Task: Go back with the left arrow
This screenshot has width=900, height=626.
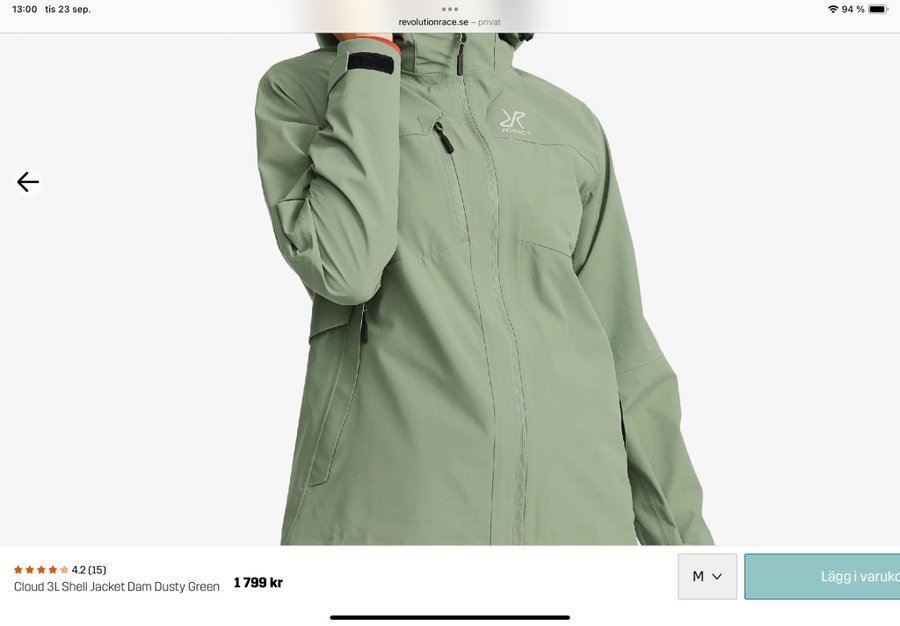Action: point(28,182)
